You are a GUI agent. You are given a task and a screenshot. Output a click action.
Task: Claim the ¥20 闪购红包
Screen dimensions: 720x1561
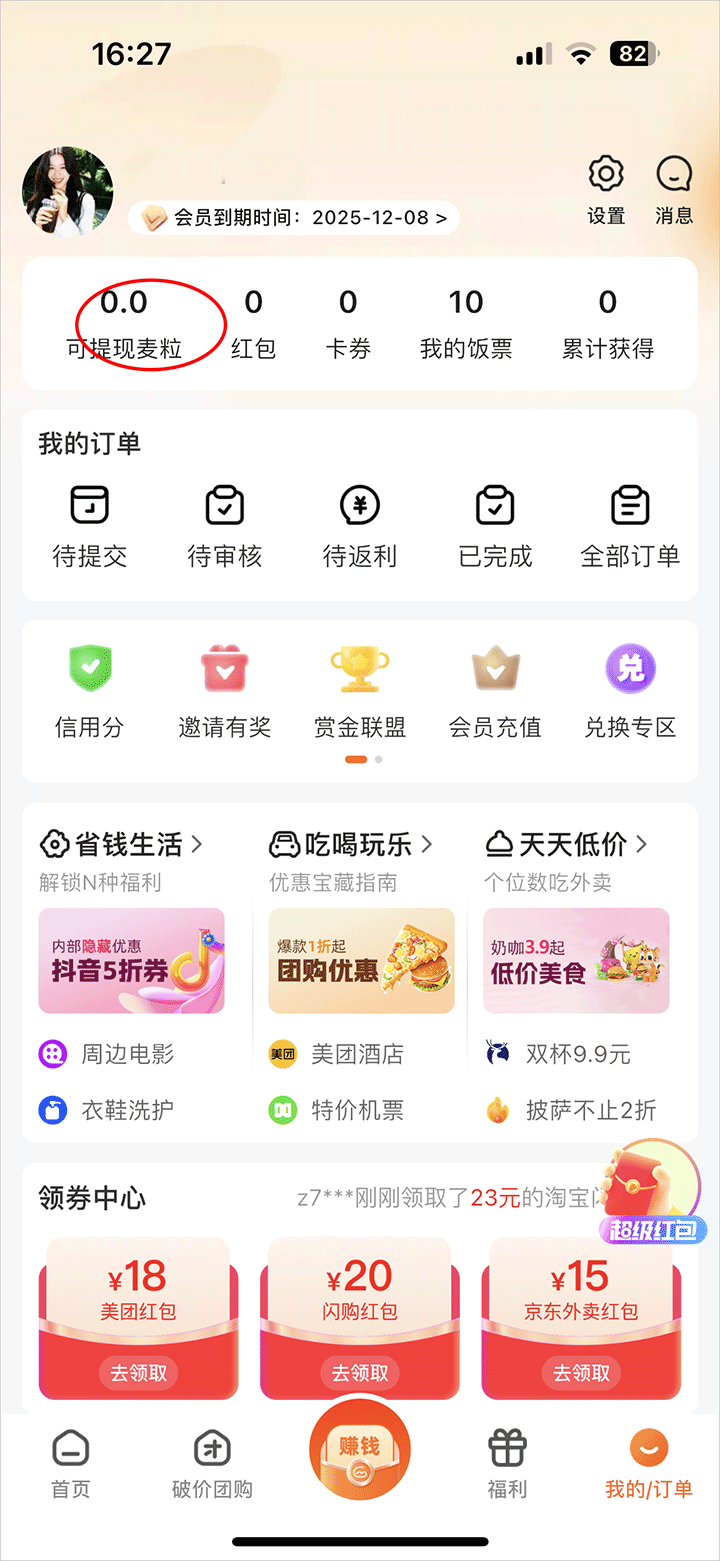click(360, 1372)
